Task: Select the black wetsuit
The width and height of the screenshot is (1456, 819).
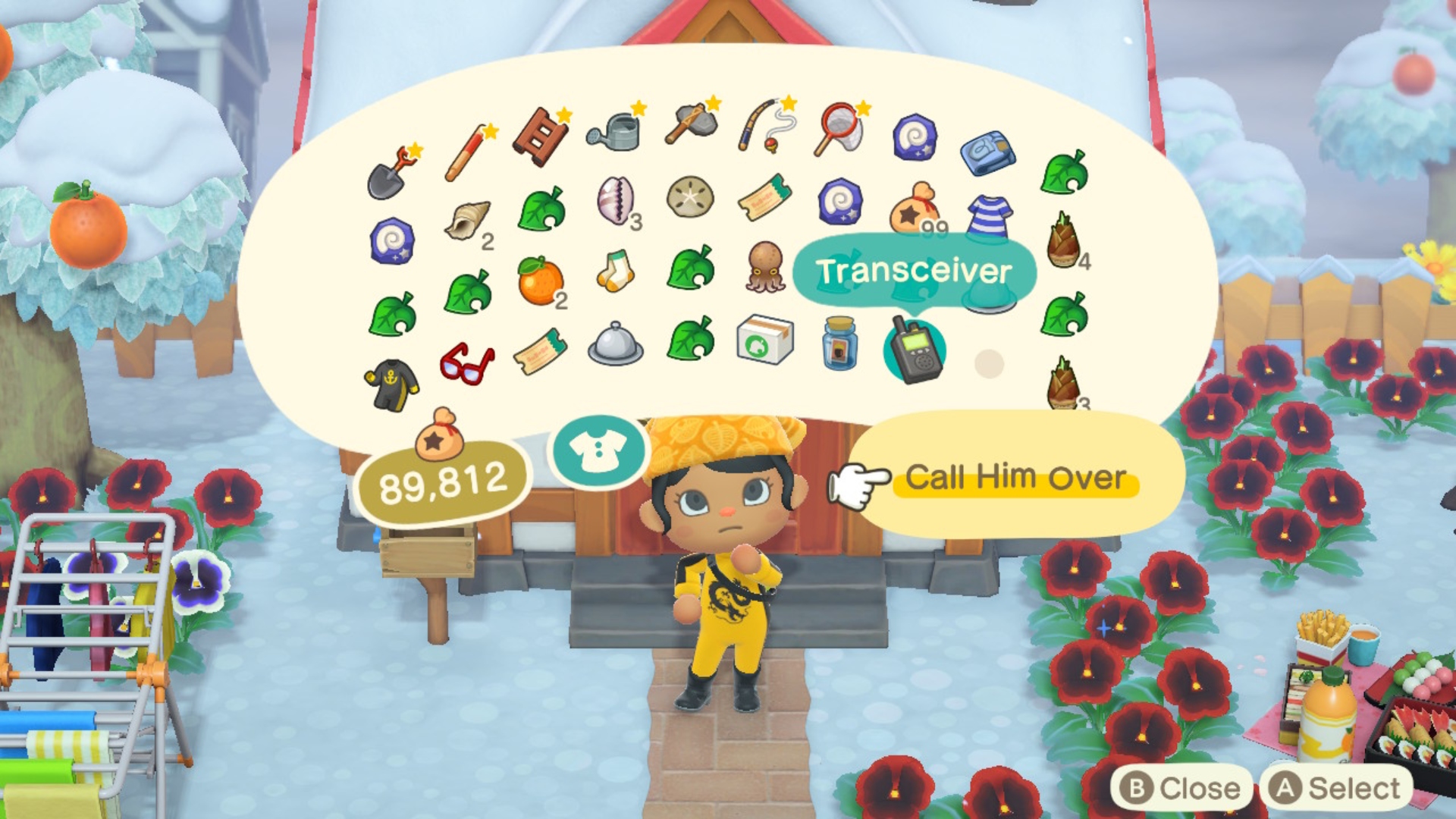Action: (x=391, y=384)
